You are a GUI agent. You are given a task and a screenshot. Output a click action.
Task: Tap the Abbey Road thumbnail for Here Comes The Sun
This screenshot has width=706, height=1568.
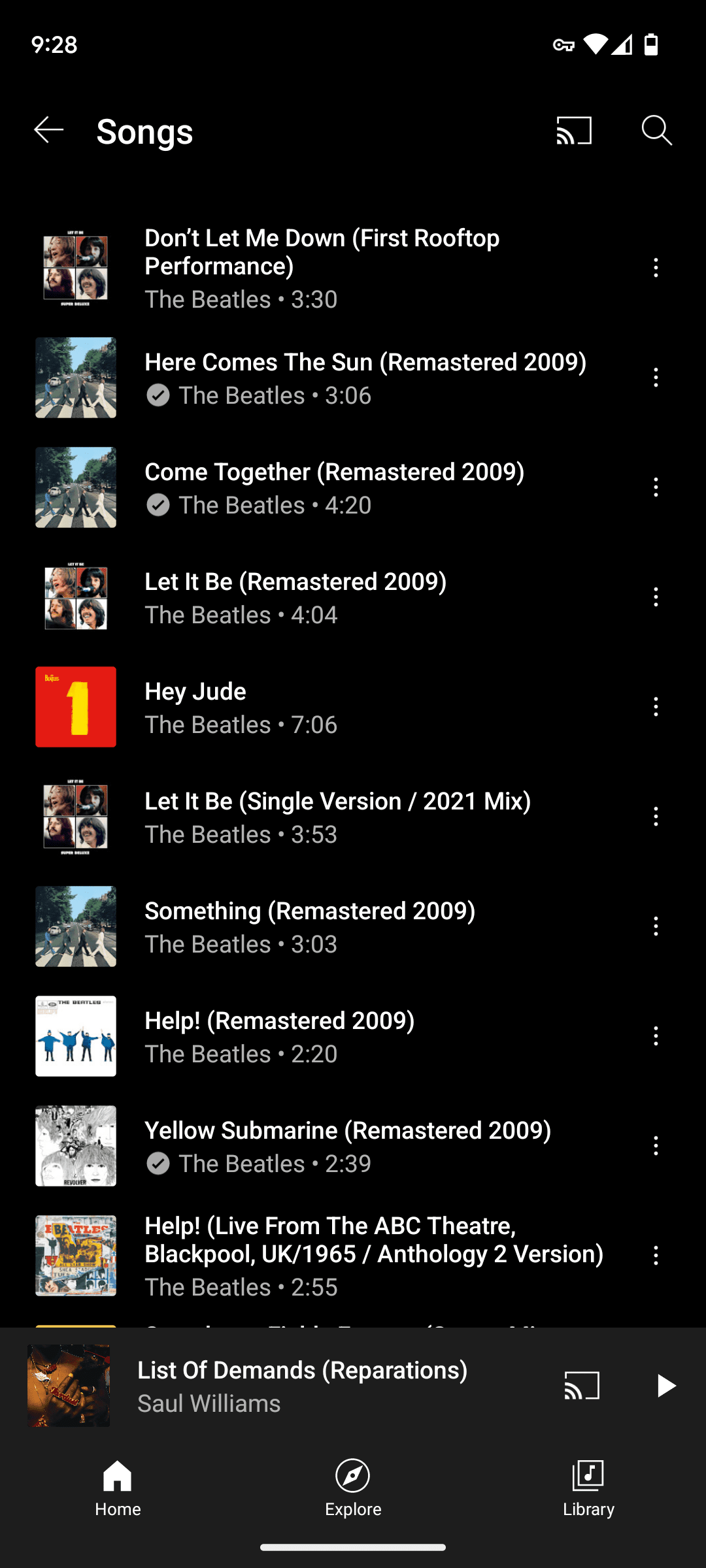(75, 378)
